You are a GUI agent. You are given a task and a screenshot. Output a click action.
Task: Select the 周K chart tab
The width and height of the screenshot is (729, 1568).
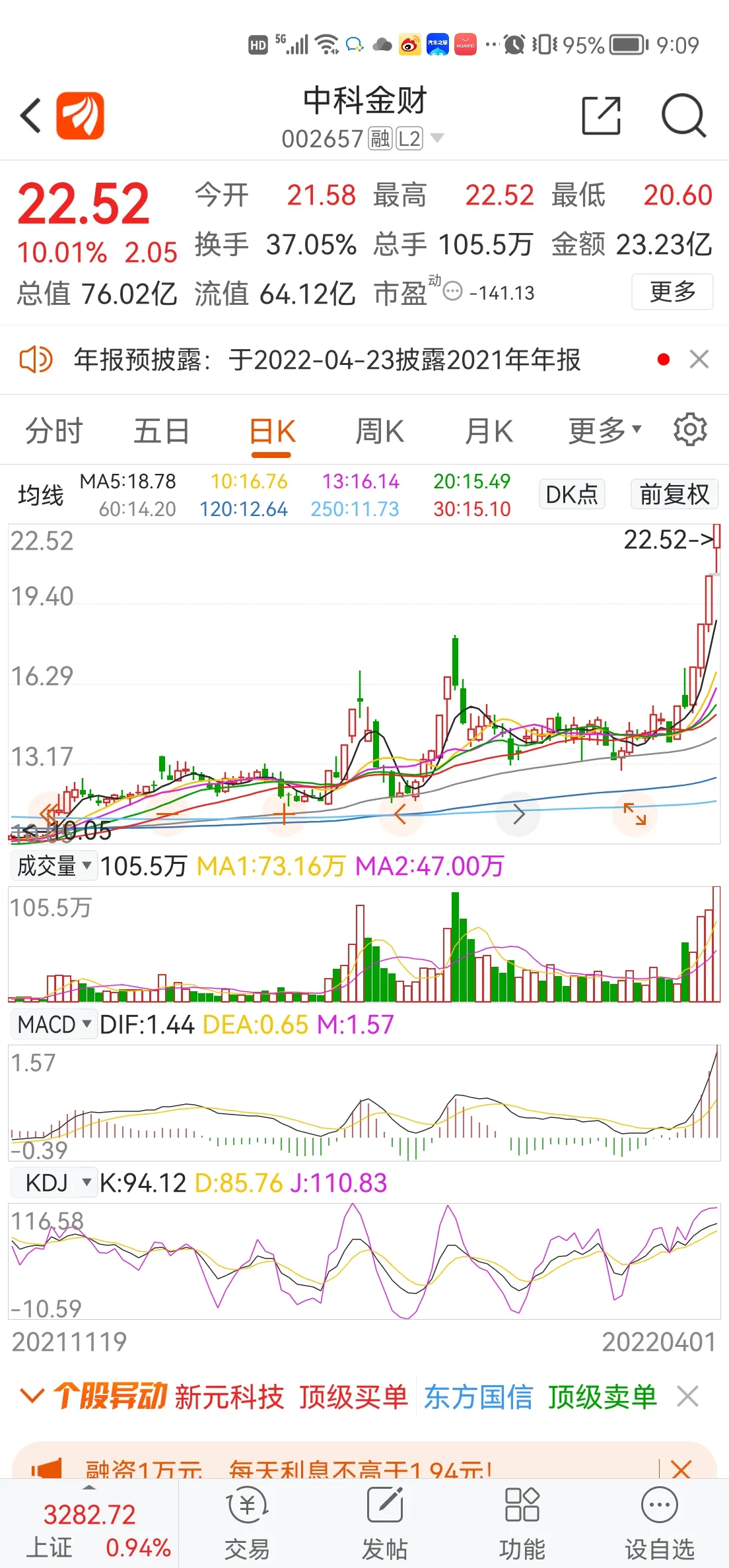pos(380,432)
